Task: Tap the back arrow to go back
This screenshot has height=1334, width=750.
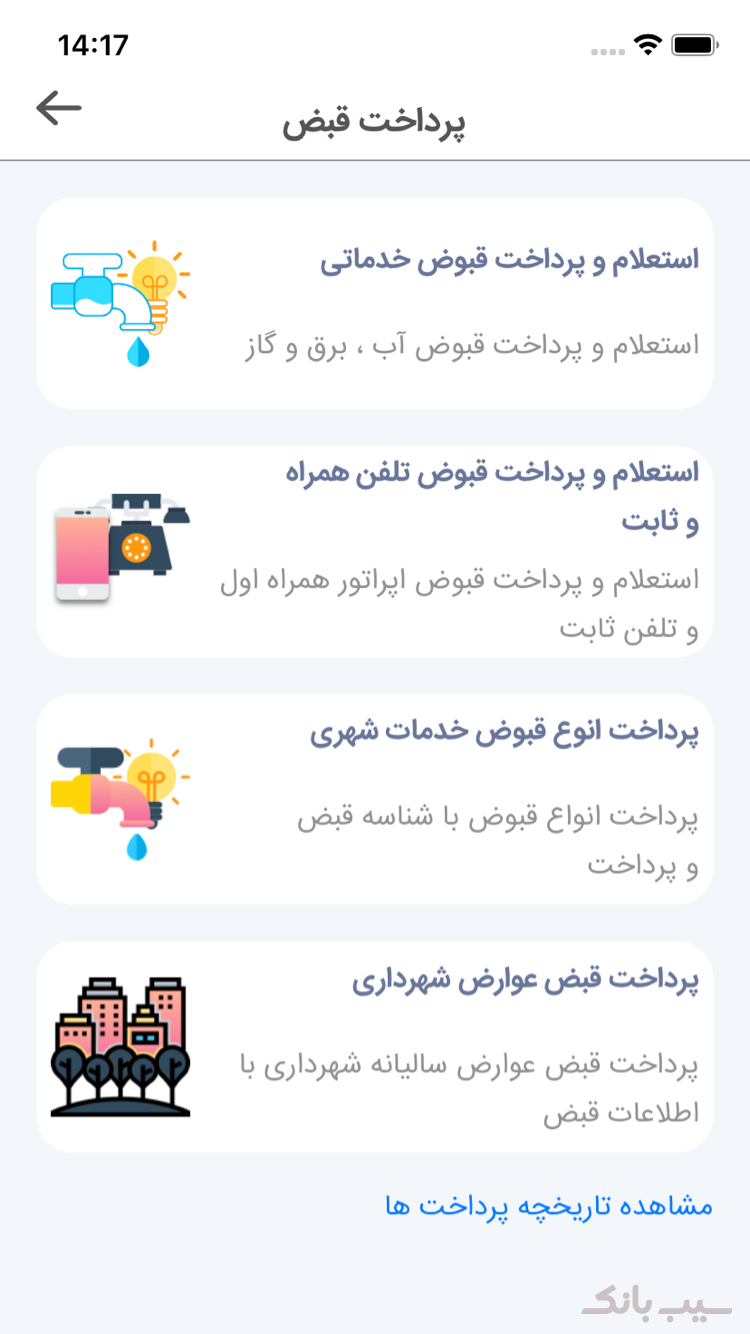Action: [x=57, y=107]
